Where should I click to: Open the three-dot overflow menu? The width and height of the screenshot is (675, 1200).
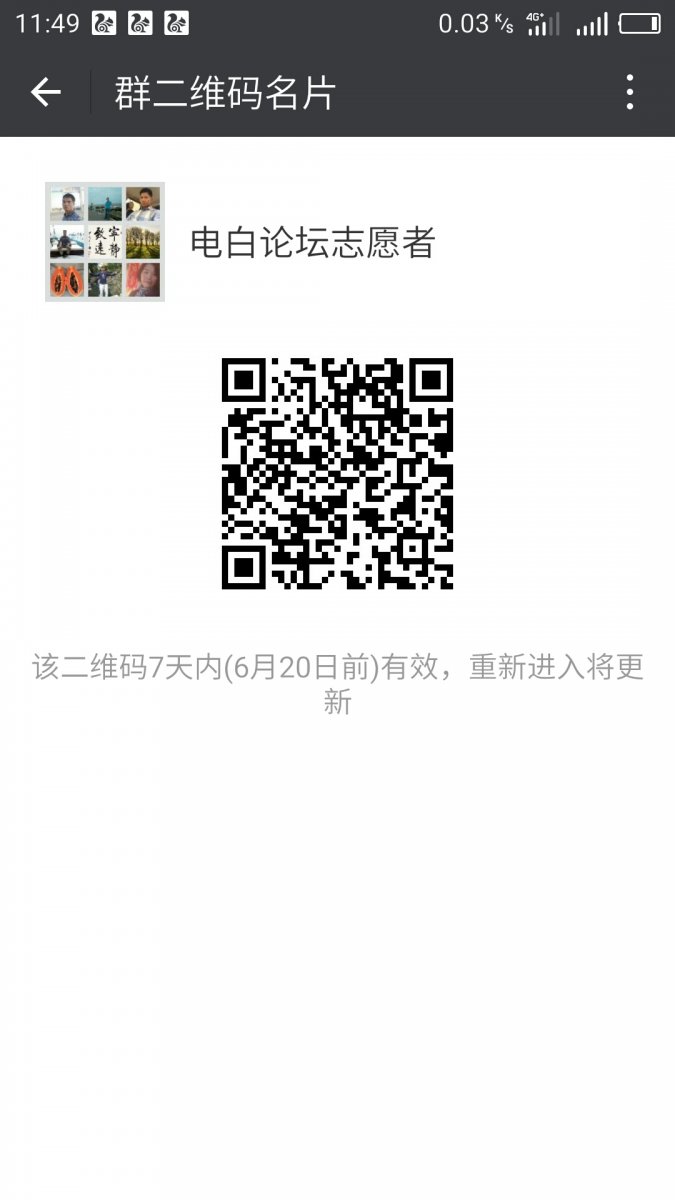629,92
